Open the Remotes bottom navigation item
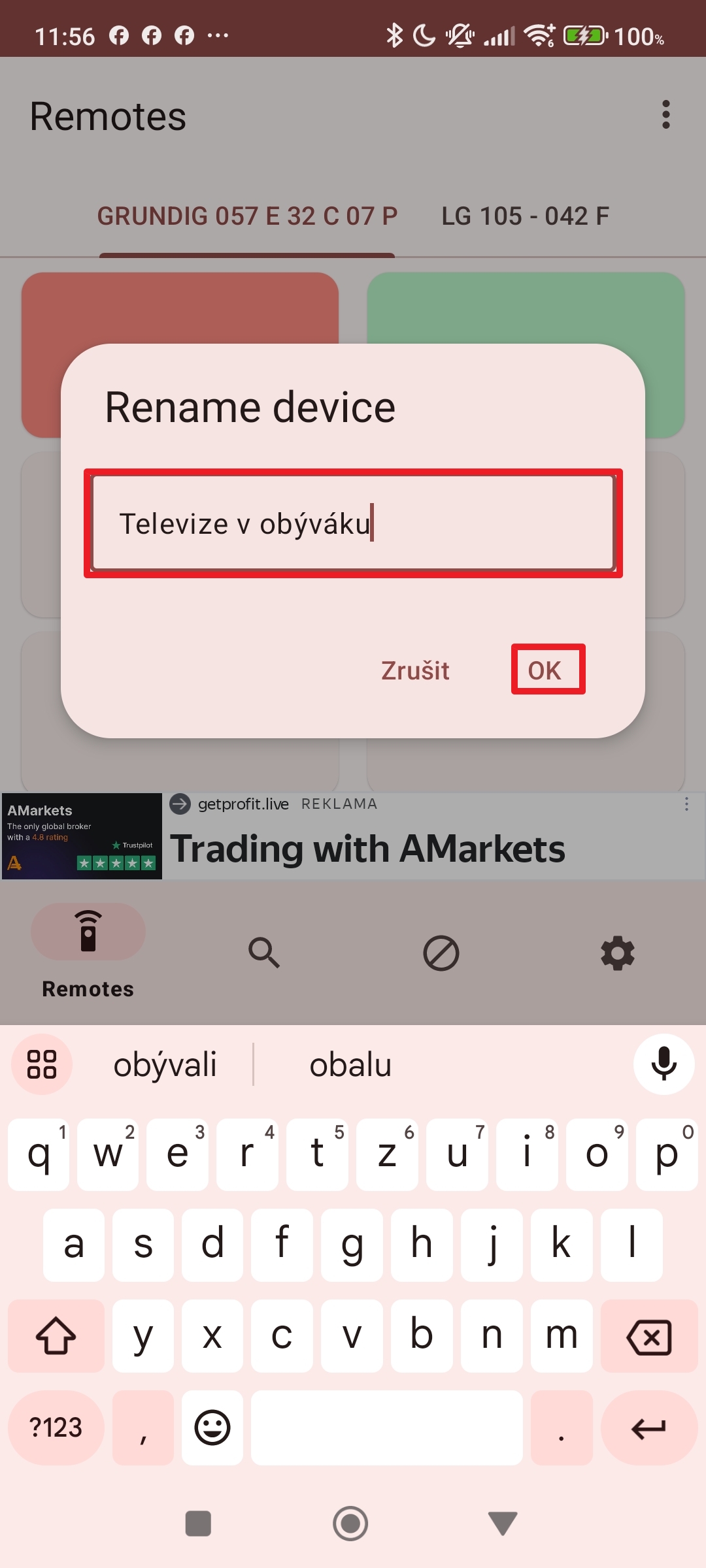 click(x=88, y=951)
